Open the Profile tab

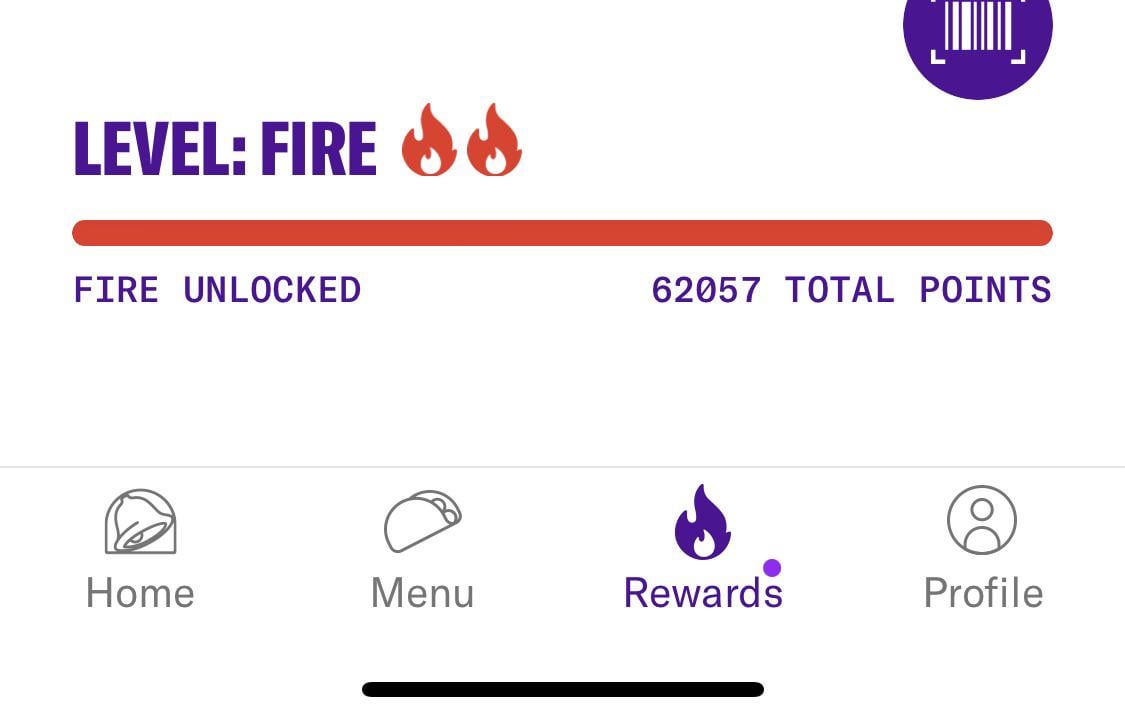982,550
